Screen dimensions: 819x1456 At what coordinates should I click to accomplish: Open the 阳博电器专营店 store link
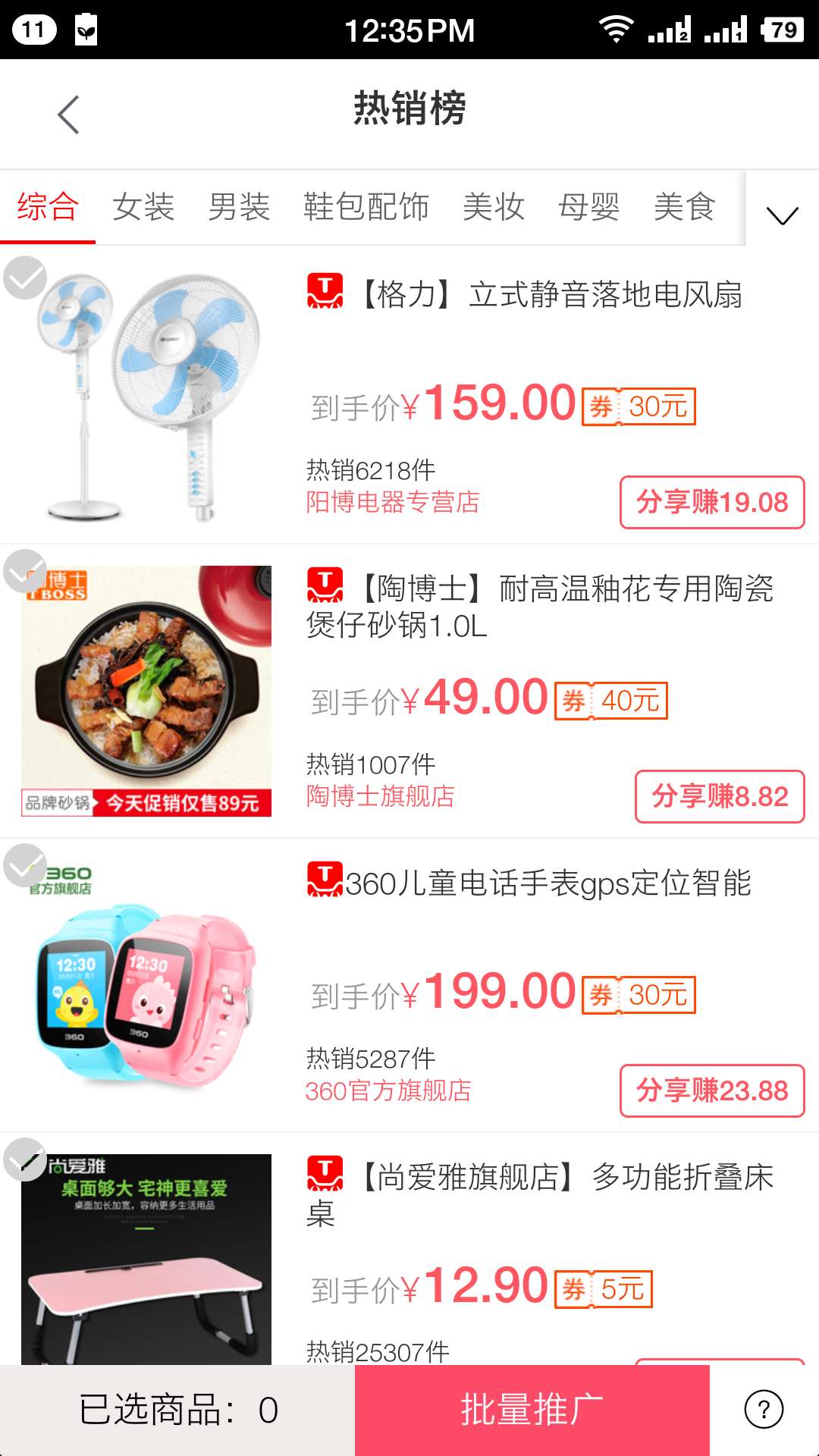(x=393, y=502)
